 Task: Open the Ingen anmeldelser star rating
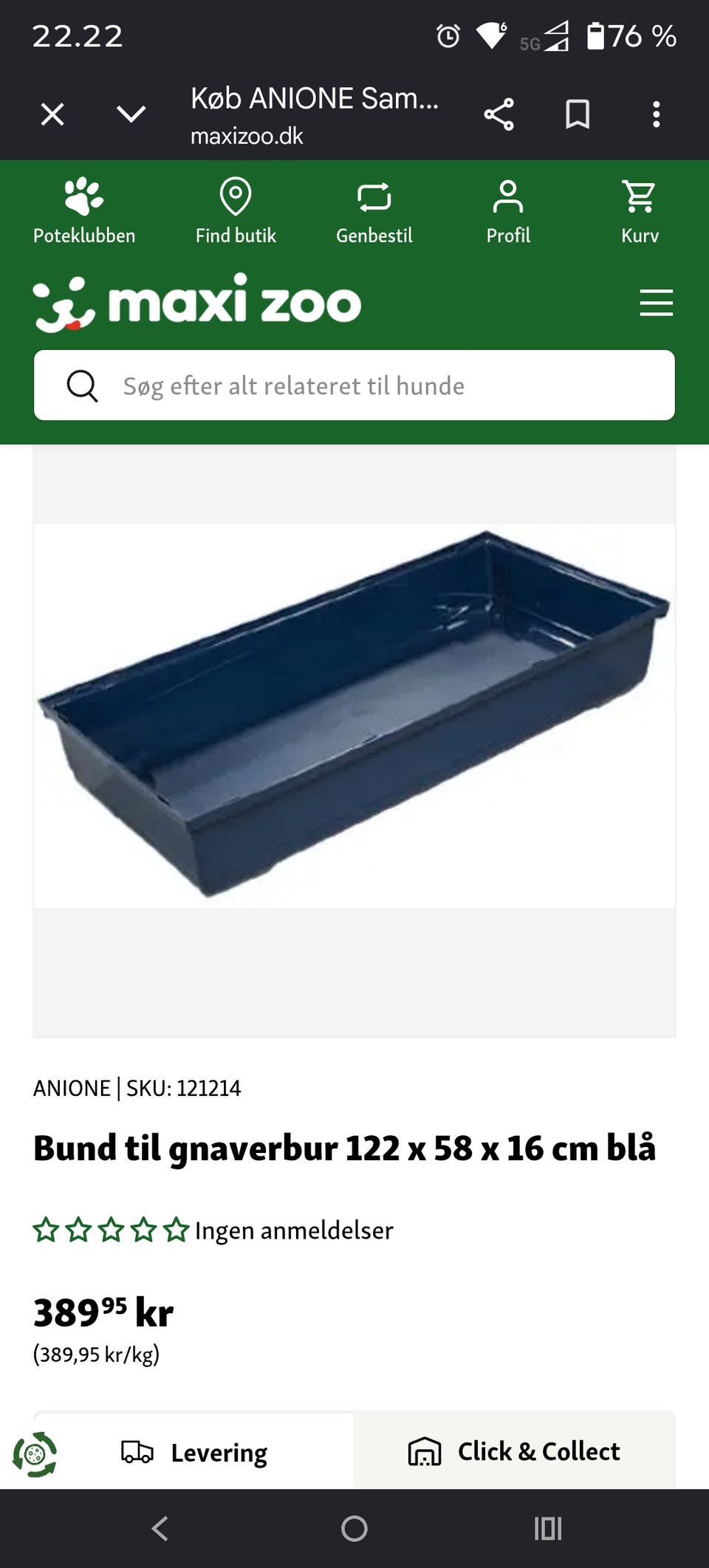[x=213, y=1230]
